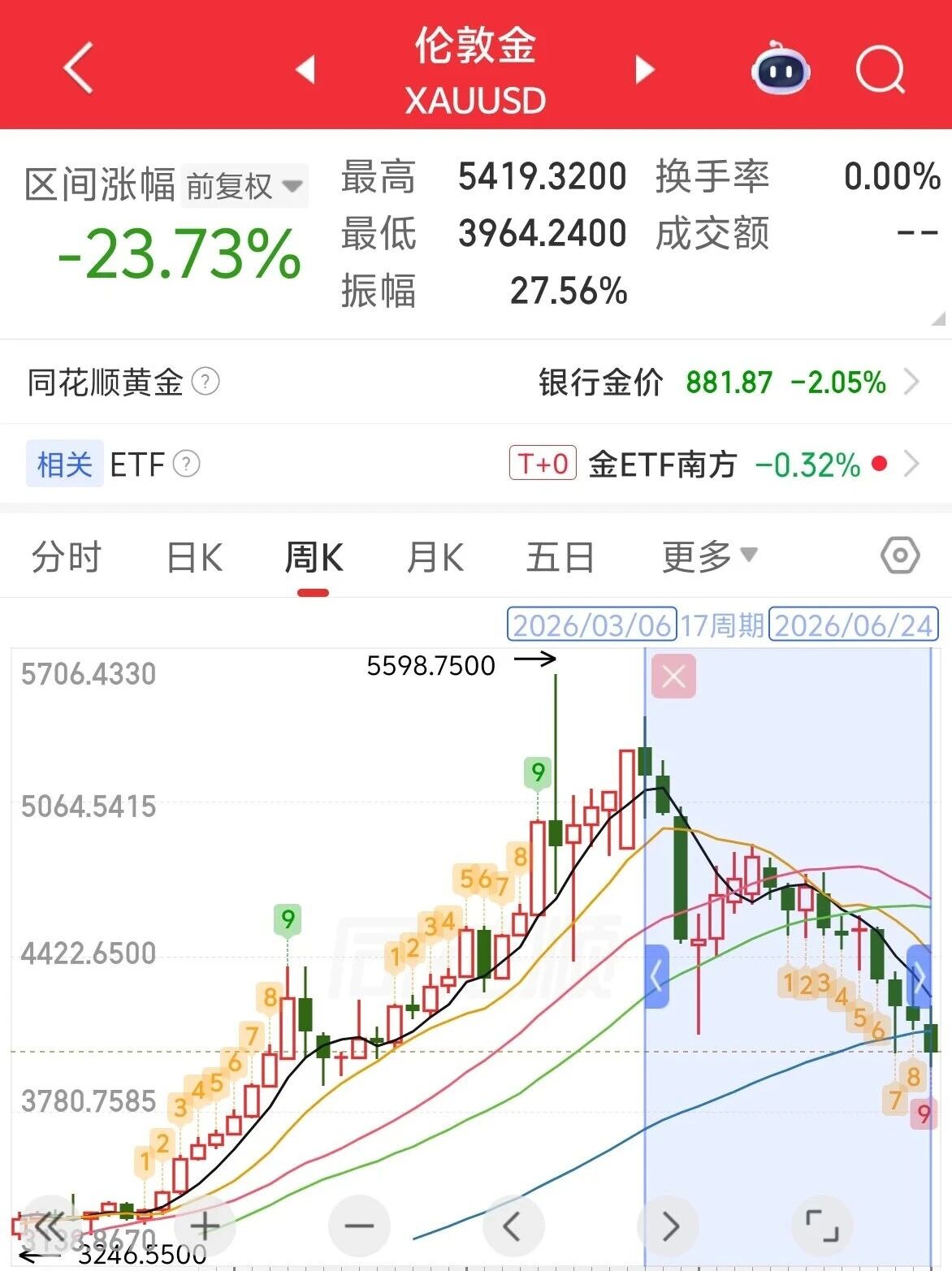Close the range selection with the X
952x1271 pixels.
click(673, 676)
